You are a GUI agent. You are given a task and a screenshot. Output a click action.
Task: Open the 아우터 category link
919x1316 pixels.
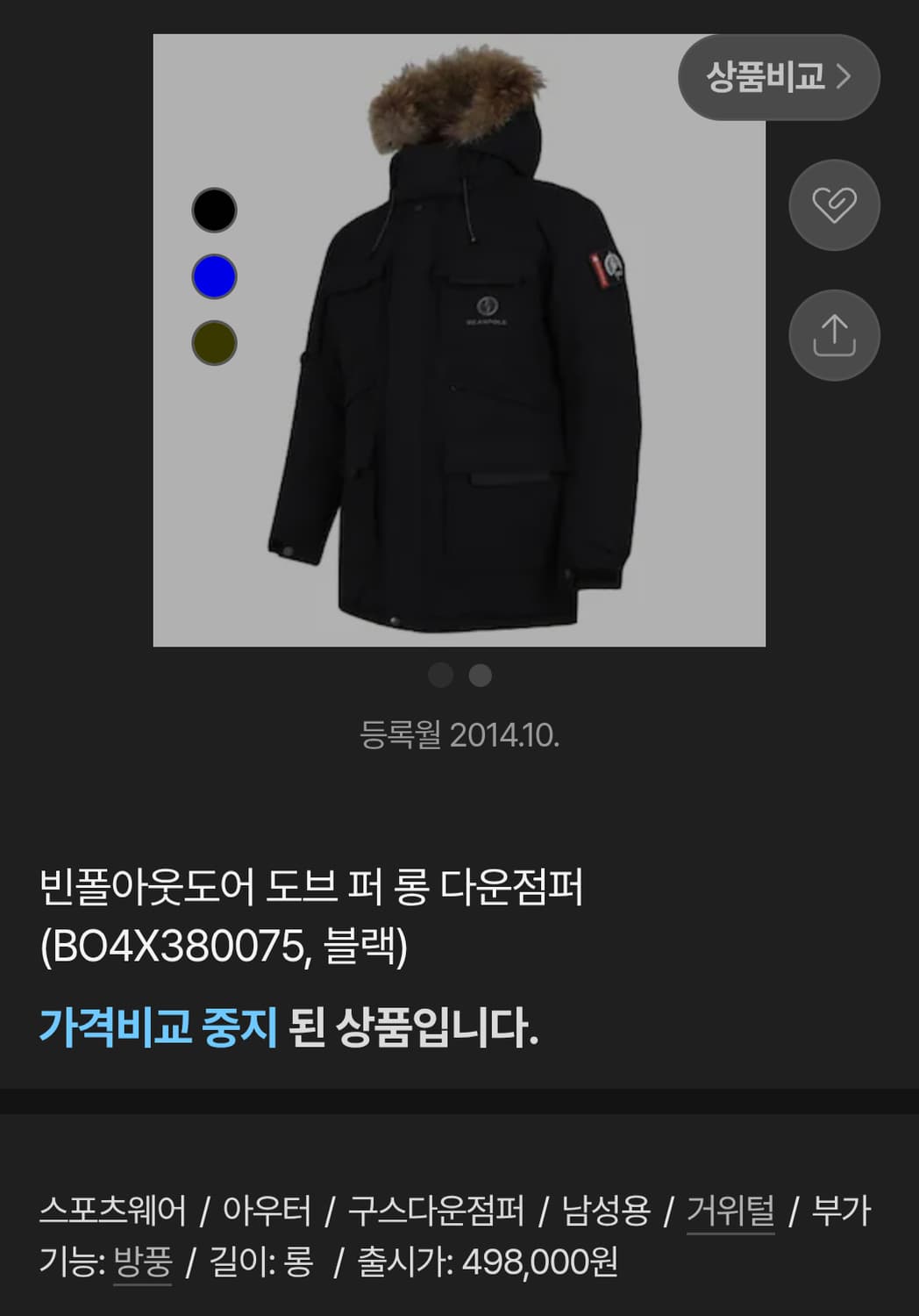pyautogui.click(x=267, y=1208)
